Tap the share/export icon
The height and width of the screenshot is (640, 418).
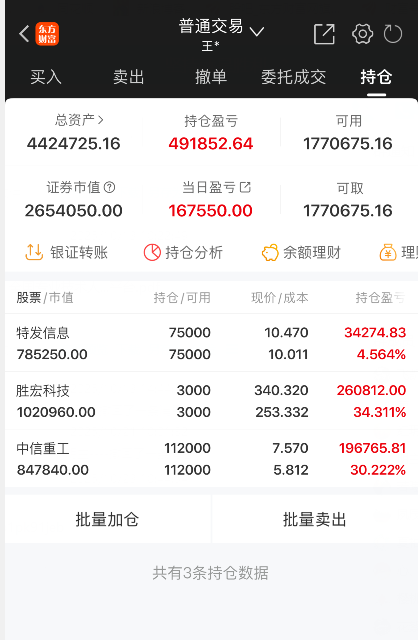(324, 34)
